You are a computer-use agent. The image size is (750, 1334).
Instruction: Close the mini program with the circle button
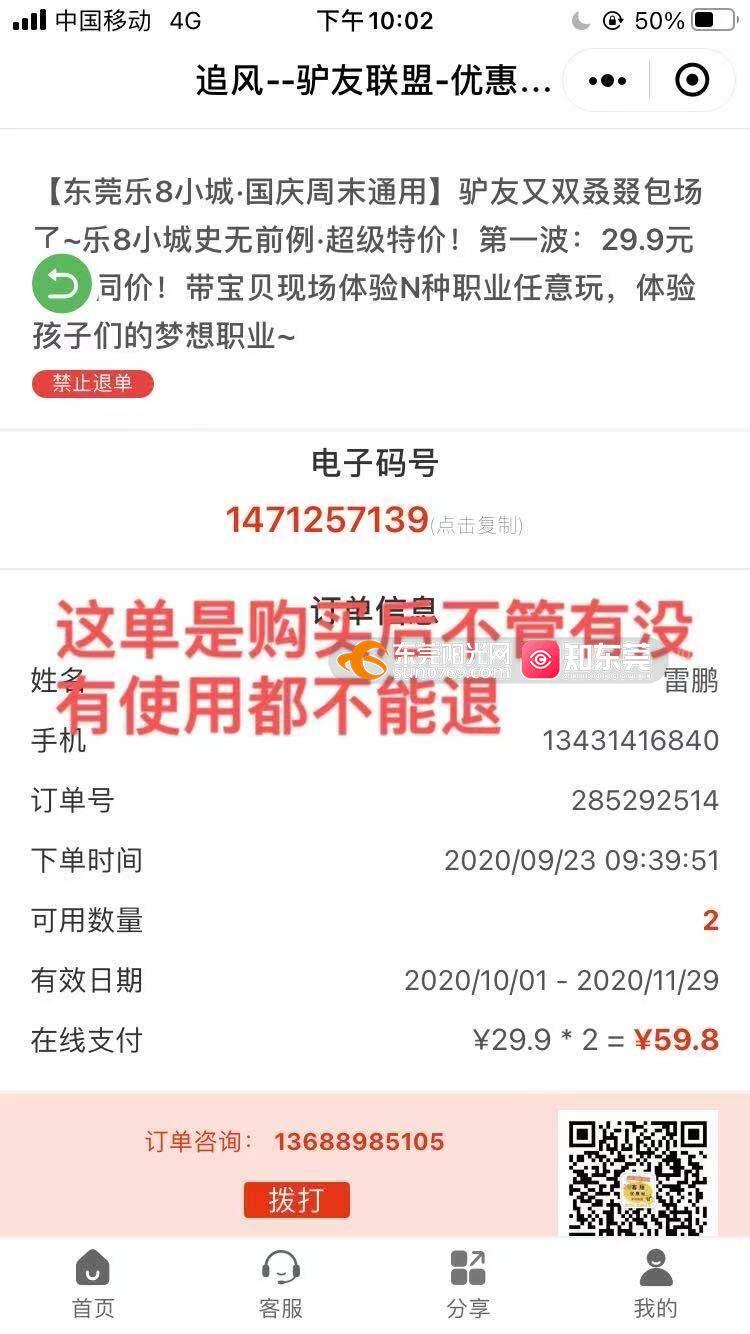click(x=692, y=80)
